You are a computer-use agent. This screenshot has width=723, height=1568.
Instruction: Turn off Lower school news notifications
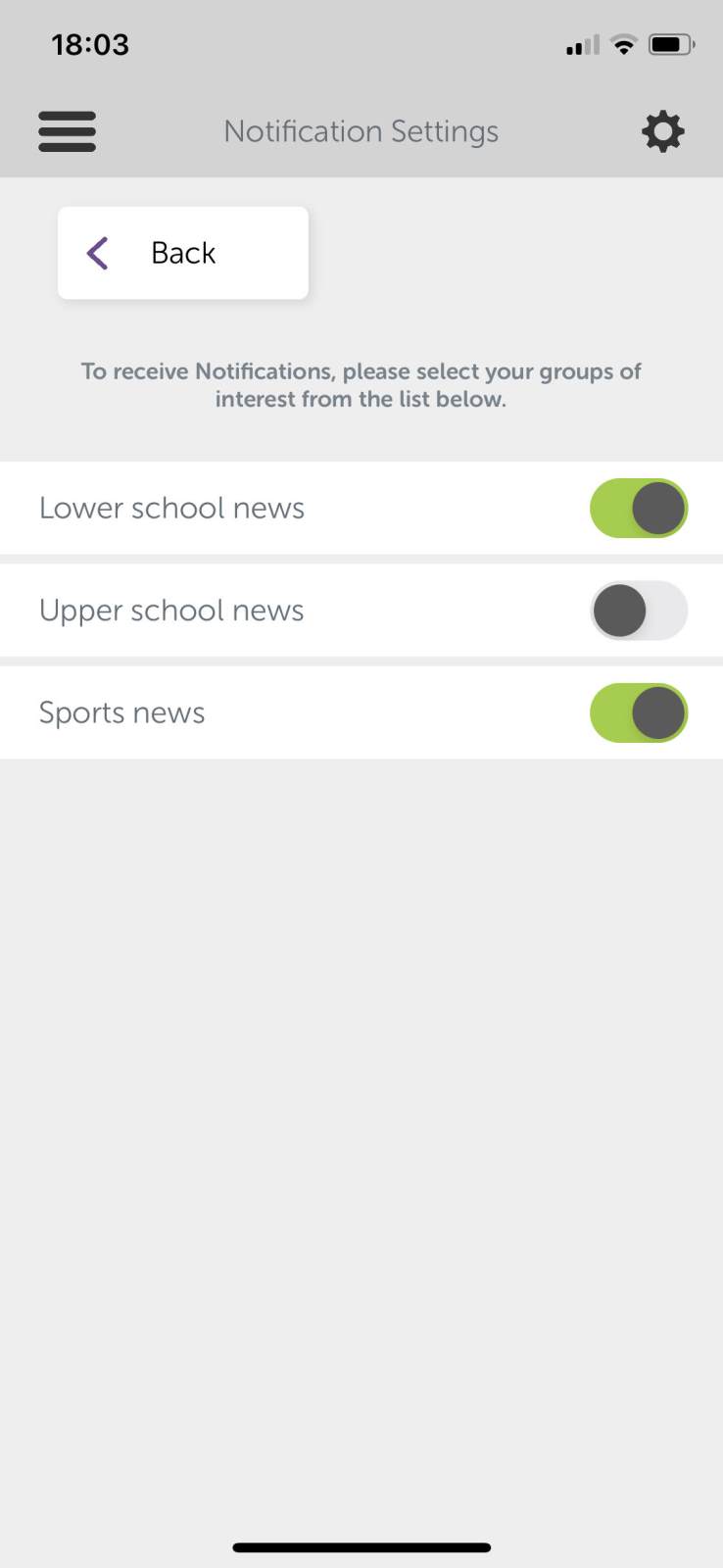click(638, 509)
